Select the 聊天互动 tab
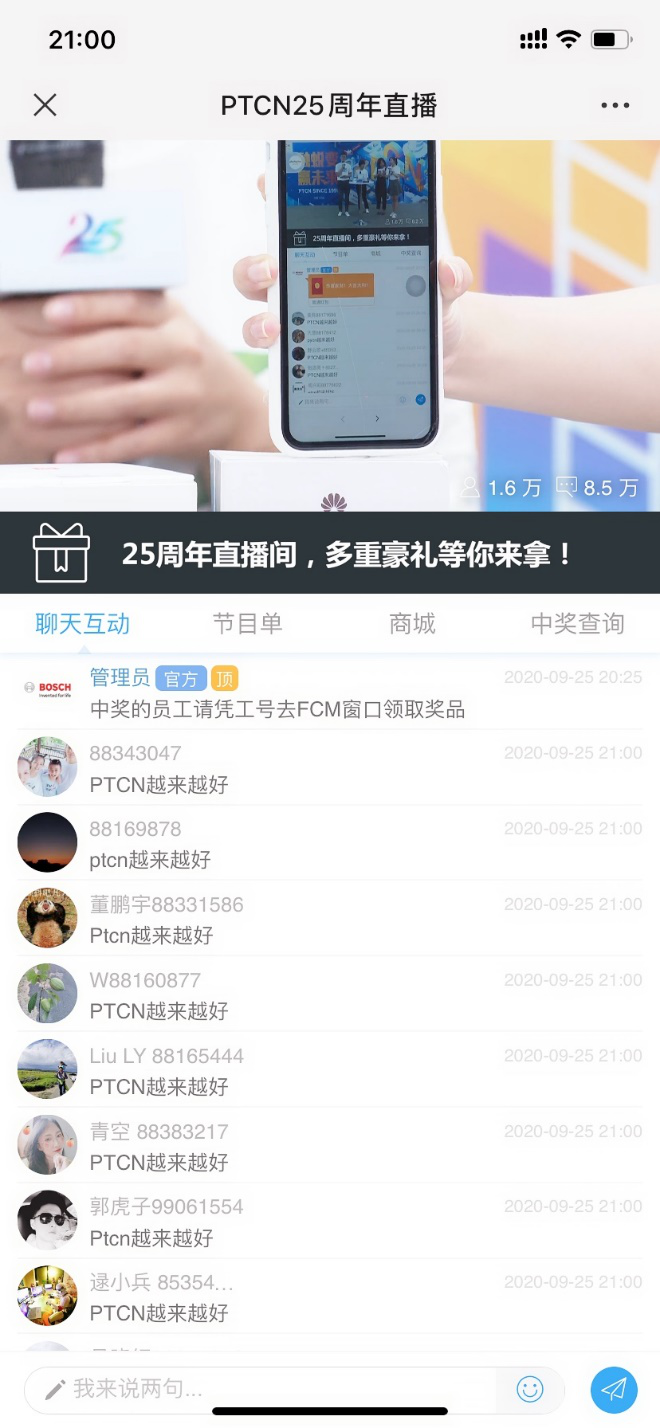The height and width of the screenshot is (1428, 660). point(82,624)
